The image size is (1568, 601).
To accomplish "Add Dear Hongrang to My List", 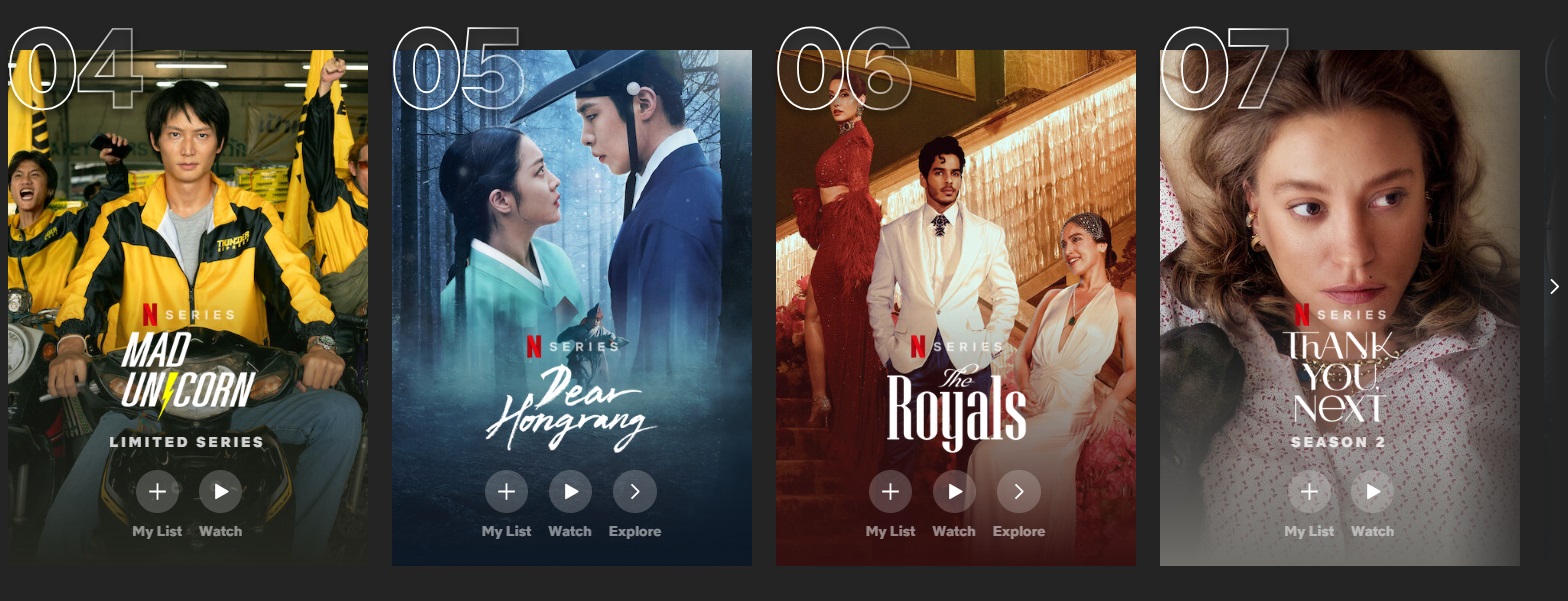I will coord(506,492).
